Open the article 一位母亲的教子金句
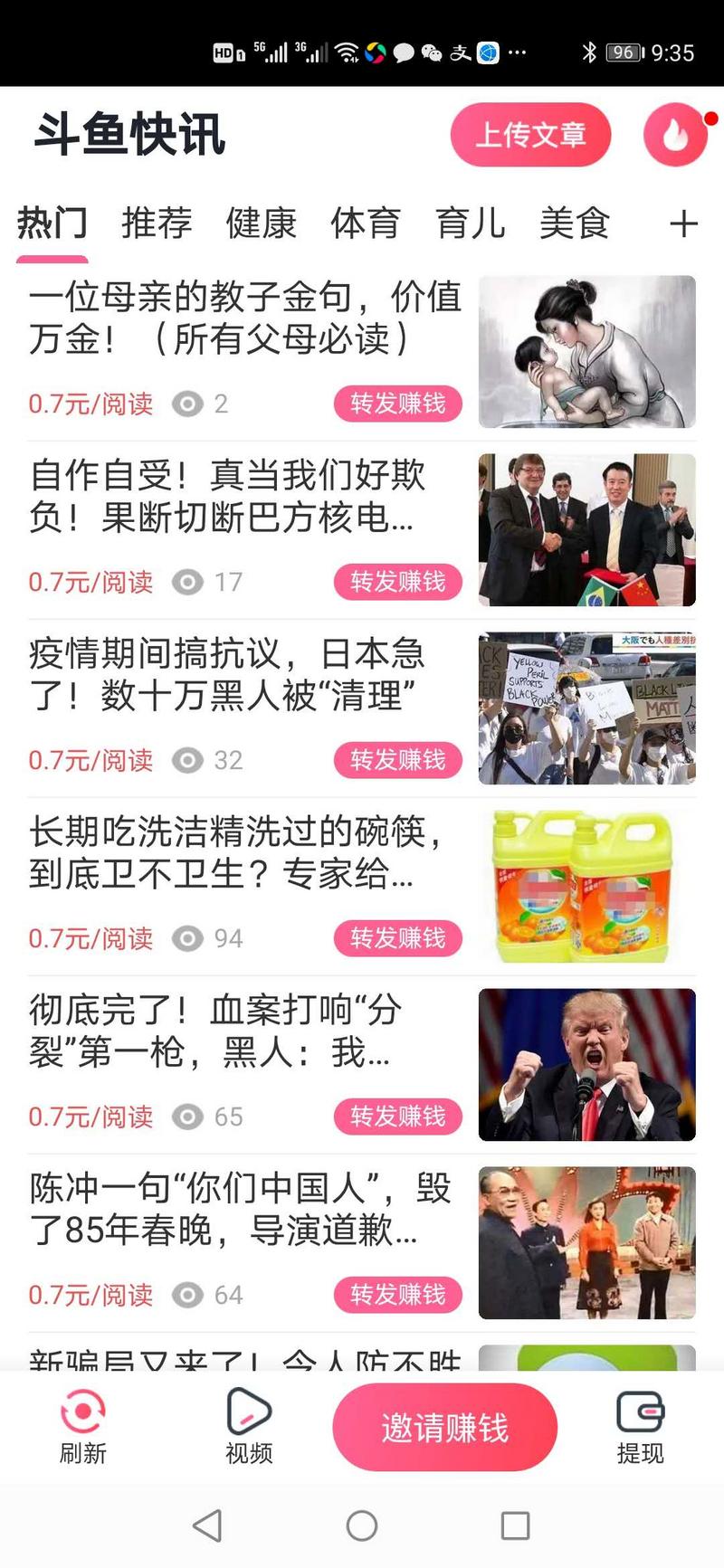This screenshot has height=1568, width=724. [x=244, y=318]
